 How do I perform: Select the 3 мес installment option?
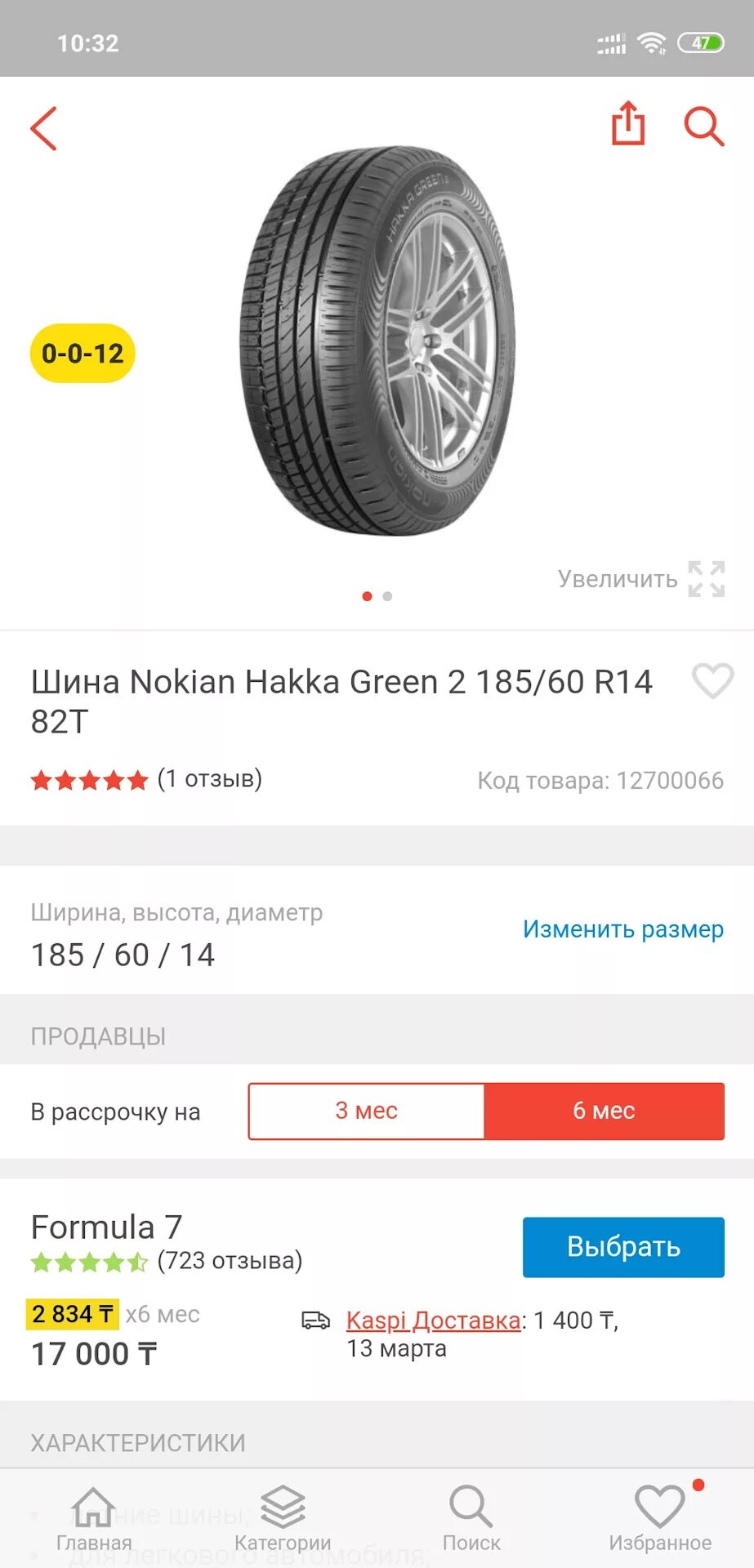click(x=367, y=1111)
